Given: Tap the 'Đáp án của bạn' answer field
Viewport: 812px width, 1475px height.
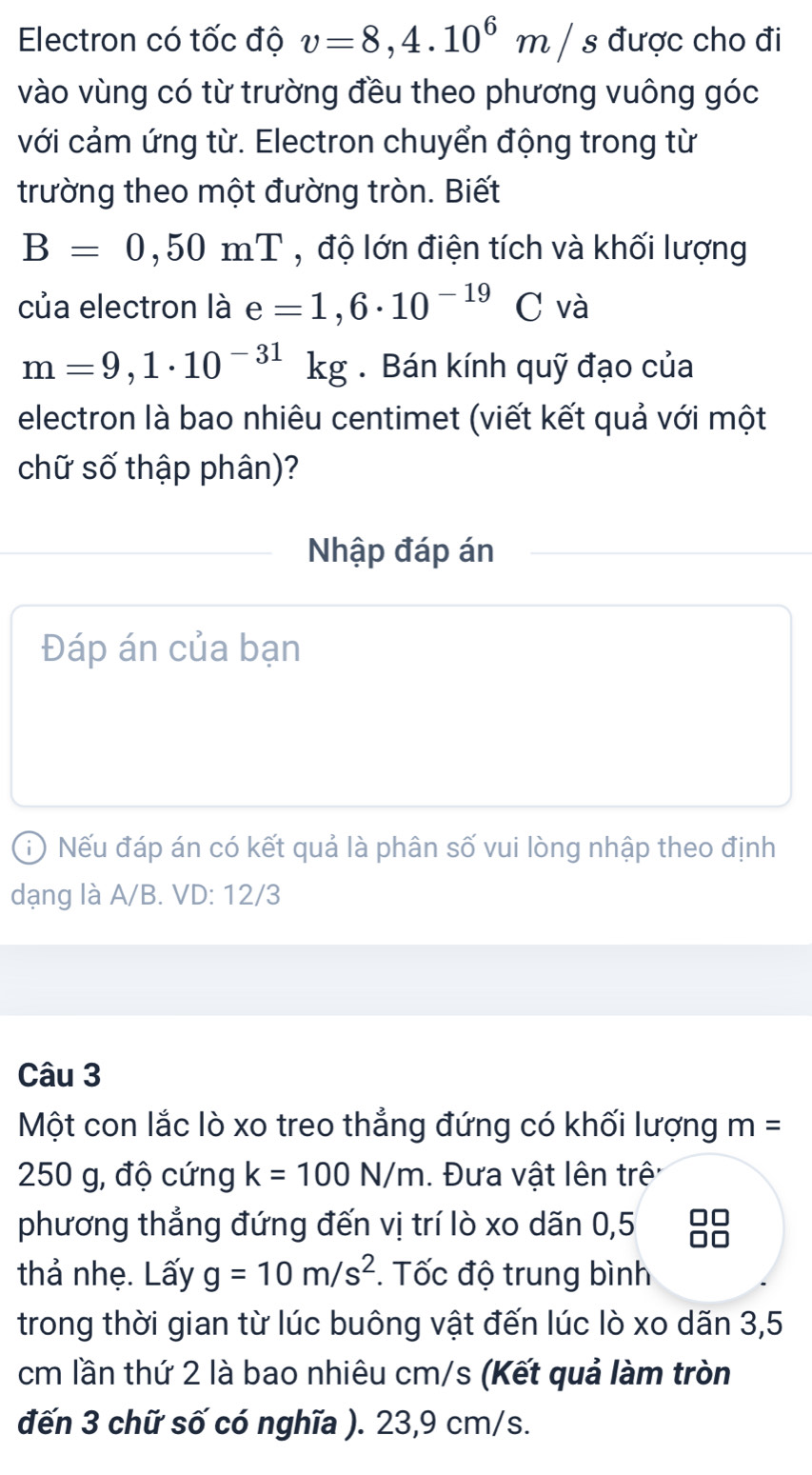Looking at the screenshot, I should coord(401,705).
